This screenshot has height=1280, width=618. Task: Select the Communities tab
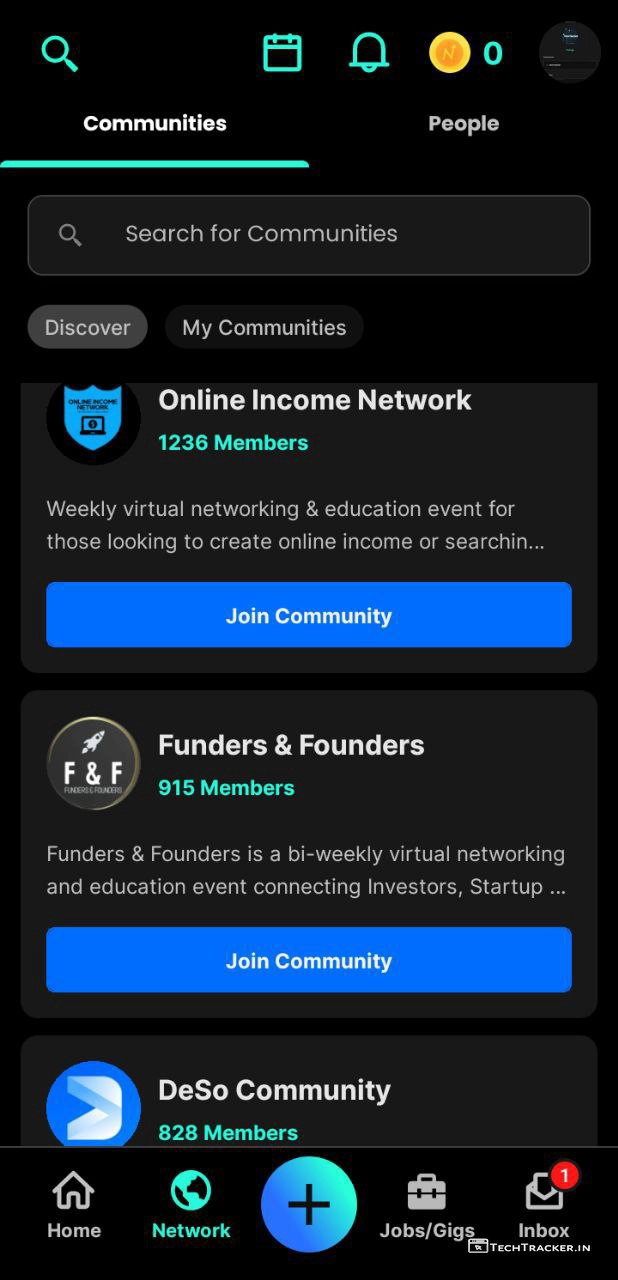pyautogui.click(x=155, y=124)
